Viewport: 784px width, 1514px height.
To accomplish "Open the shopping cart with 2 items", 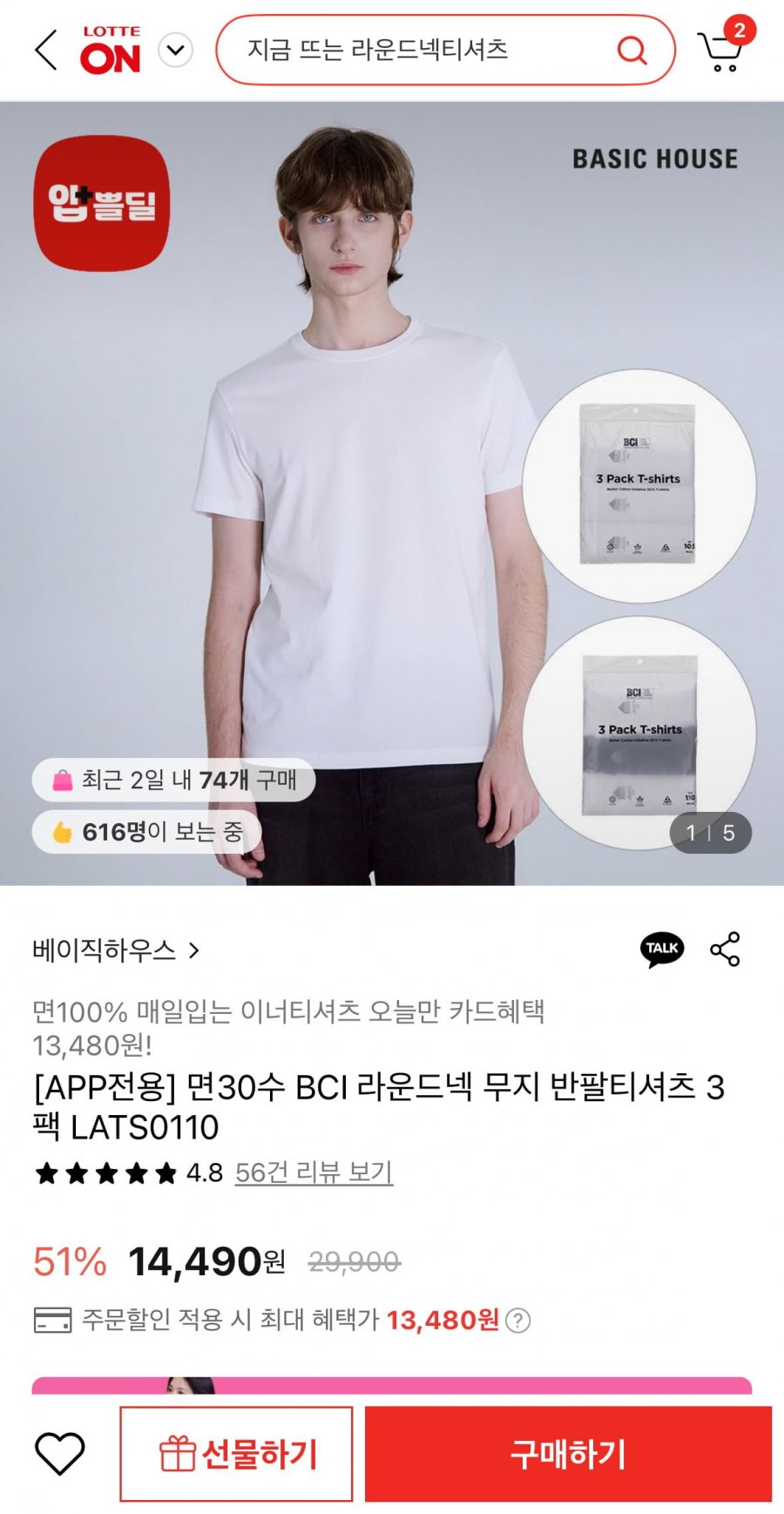I will 722,49.
